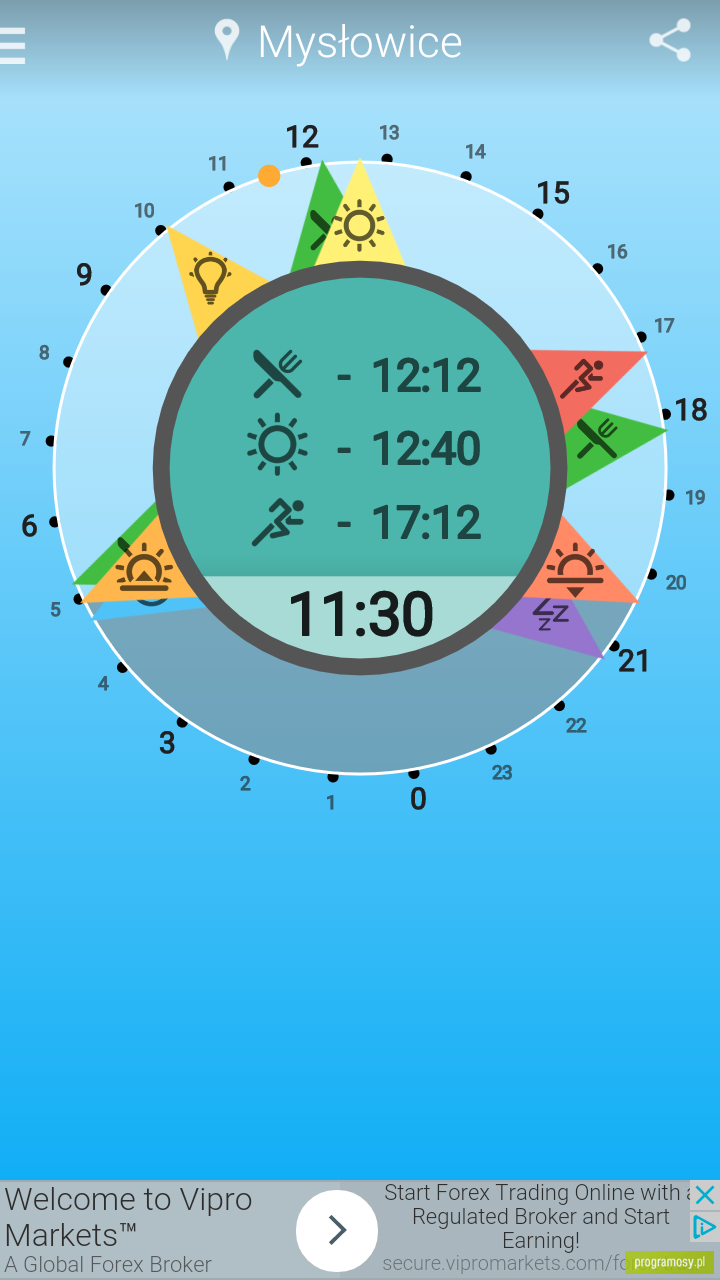Select the yellow light bulb segment
The height and width of the screenshot is (1280, 720).
coord(213,278)
